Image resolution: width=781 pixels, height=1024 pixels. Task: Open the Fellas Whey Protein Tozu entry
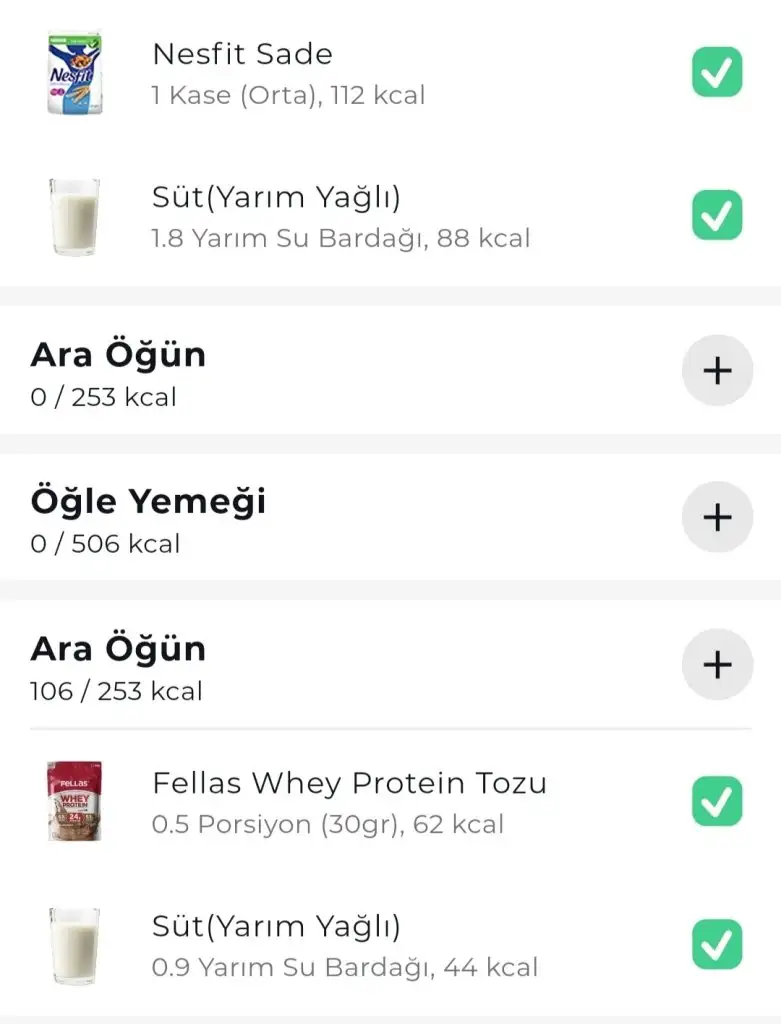349,801
